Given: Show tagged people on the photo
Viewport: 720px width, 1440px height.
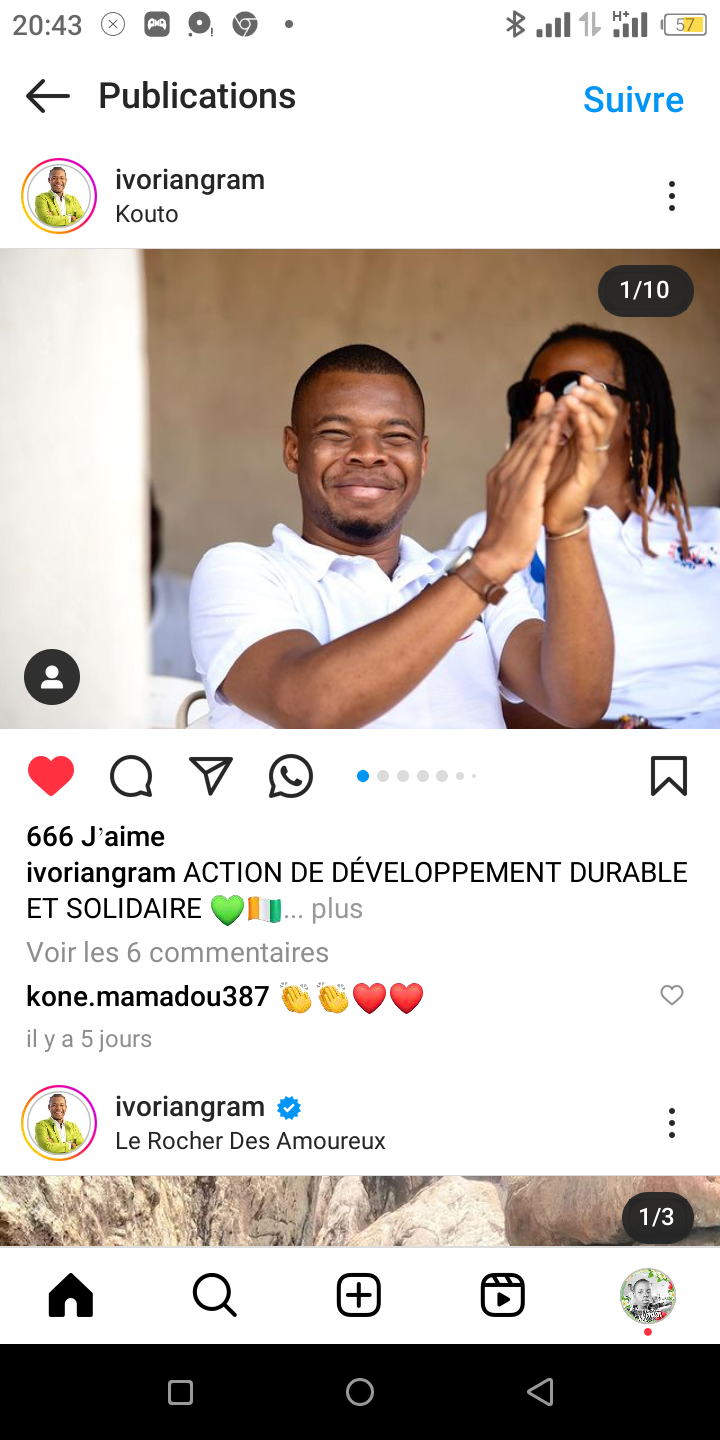Looking at the screenshot, I should coord(52,677).
